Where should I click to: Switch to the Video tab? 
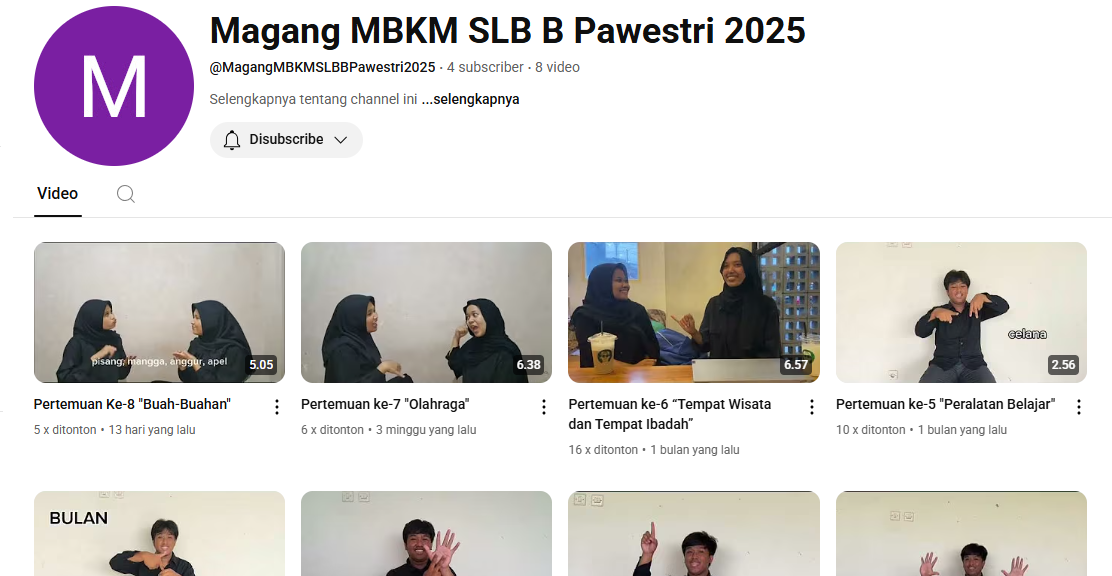point(58,194)
